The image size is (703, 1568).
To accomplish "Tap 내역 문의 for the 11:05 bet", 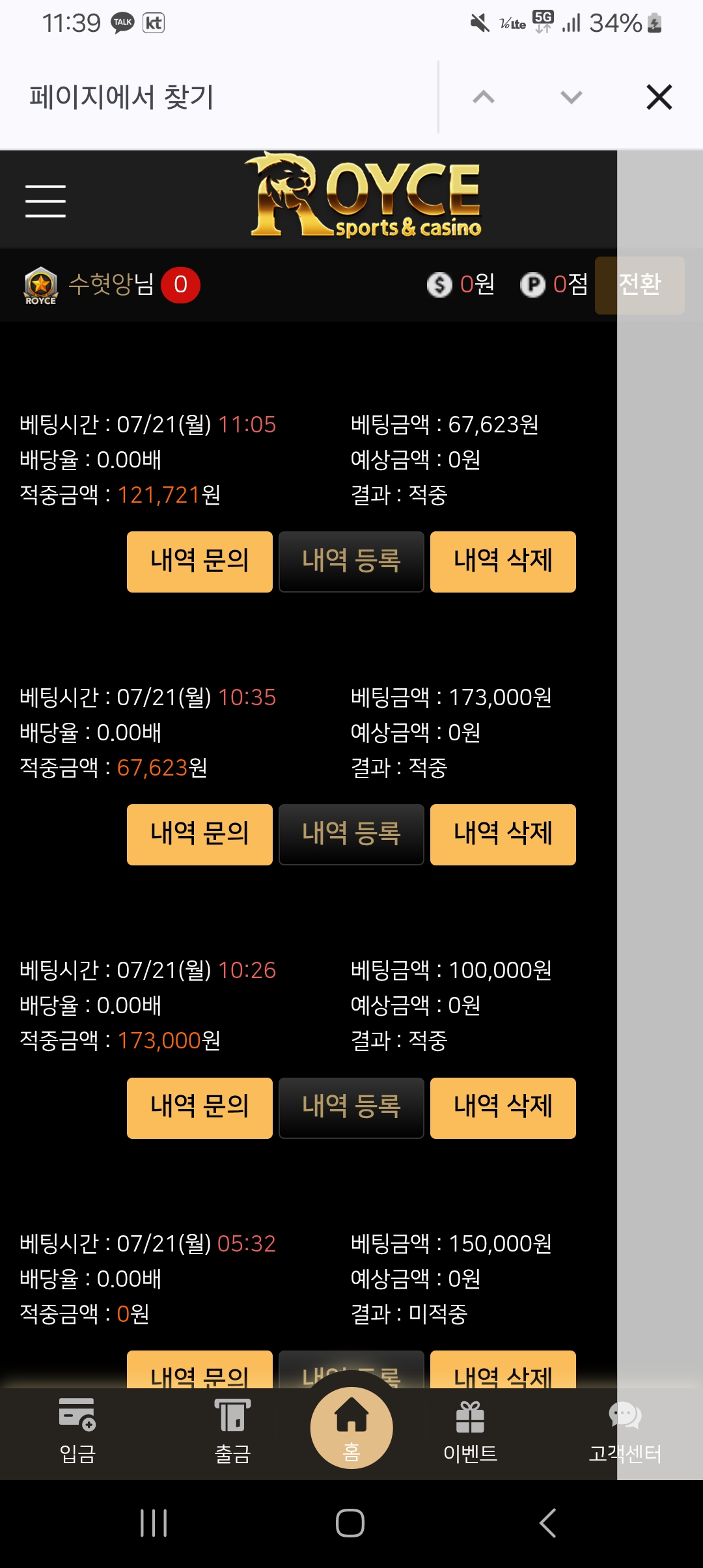I will pyautogui.click(x=199, y=561).
